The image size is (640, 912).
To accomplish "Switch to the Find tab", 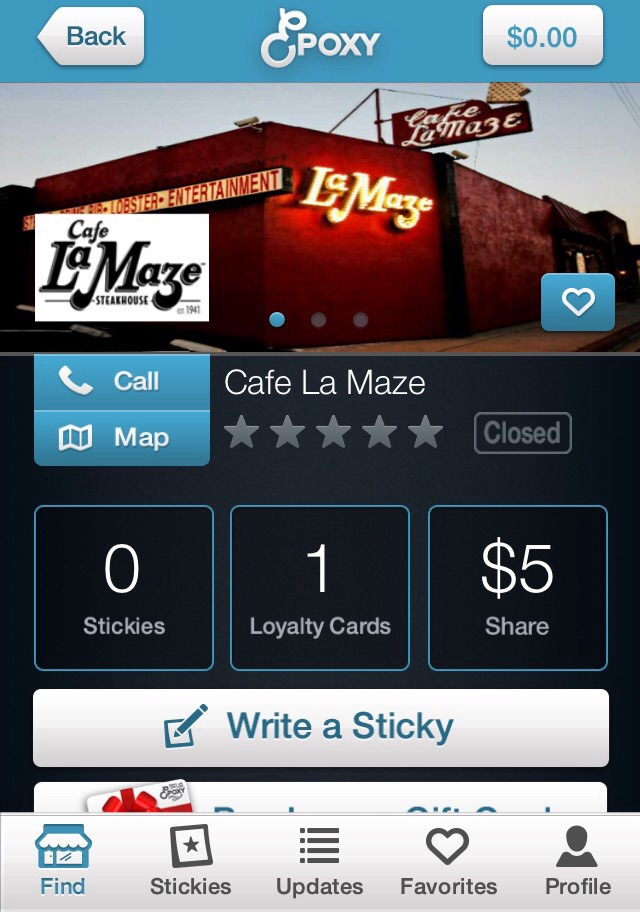I will (63, 862).
